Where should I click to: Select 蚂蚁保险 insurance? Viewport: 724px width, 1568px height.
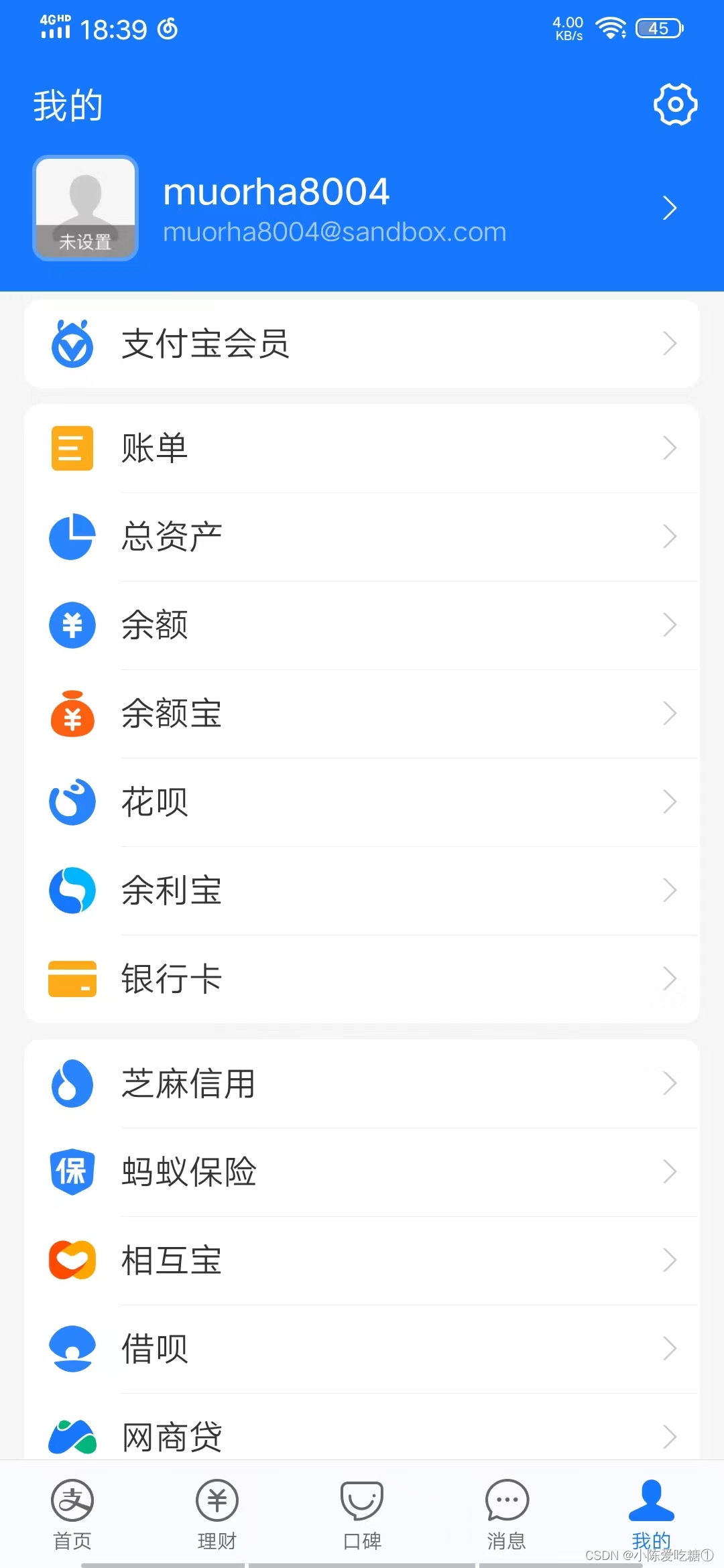362,1172
